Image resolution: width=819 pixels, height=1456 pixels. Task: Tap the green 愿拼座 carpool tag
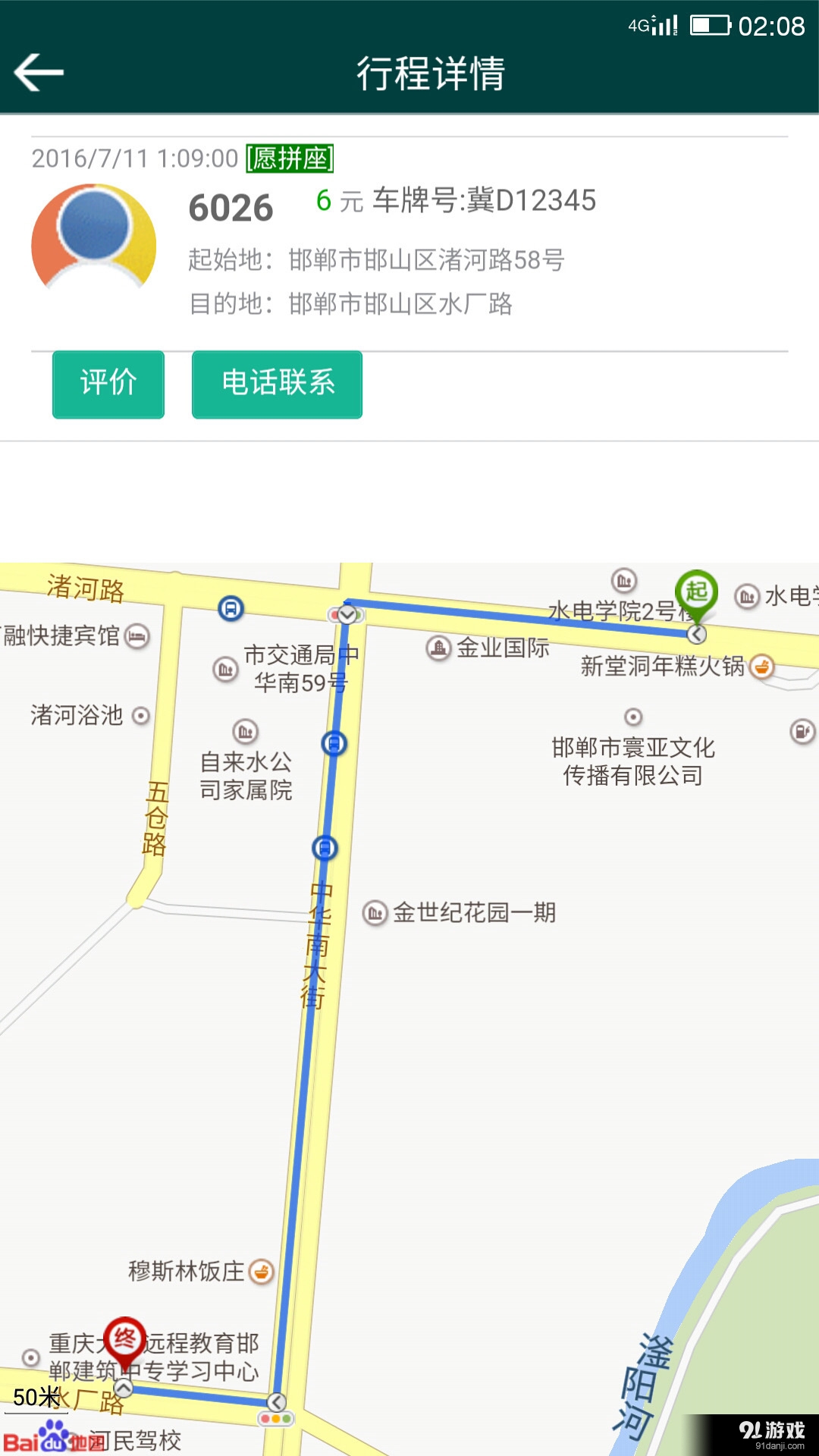[288, 159]
